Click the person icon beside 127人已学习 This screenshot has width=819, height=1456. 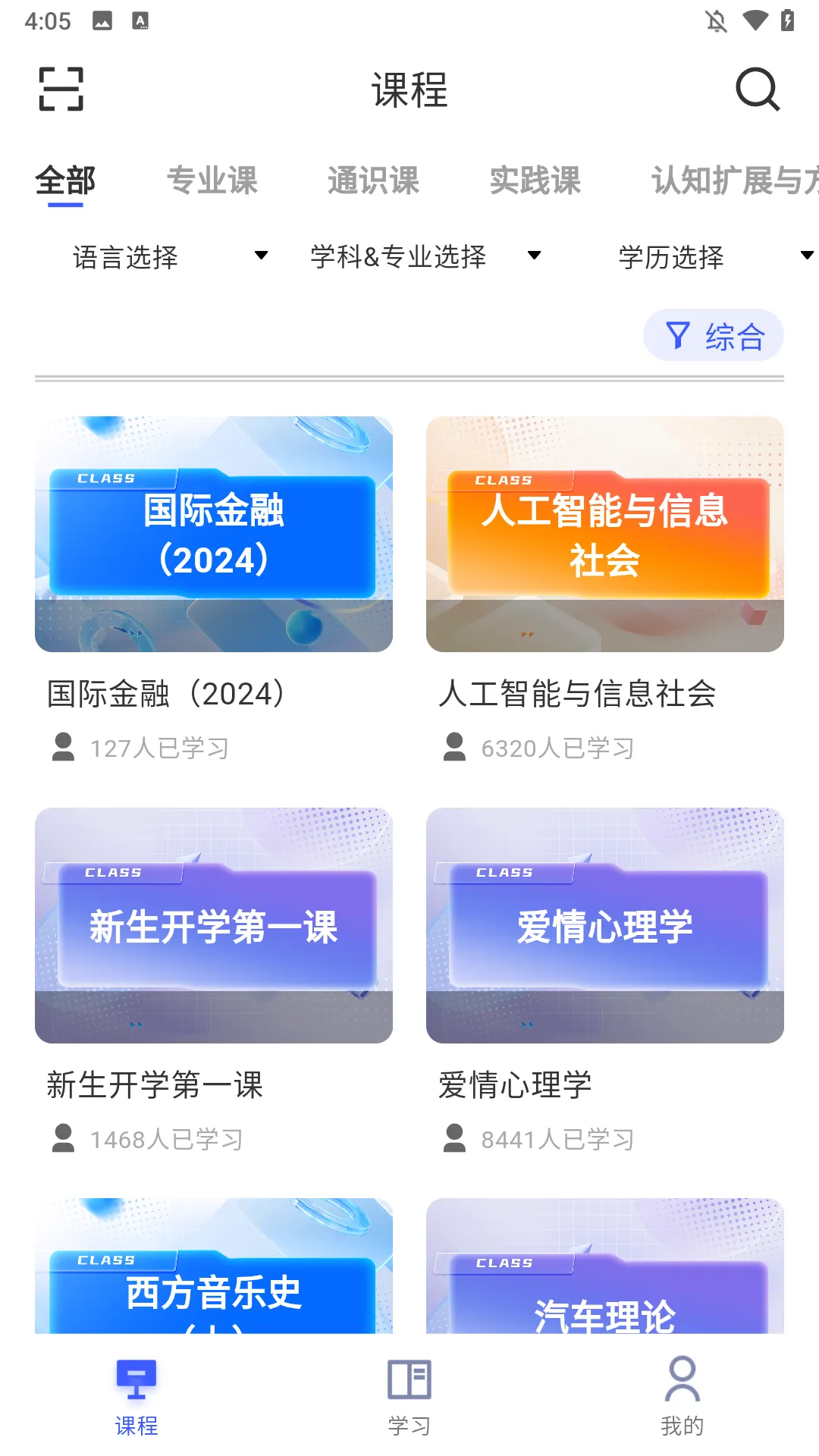[x=64, y=748]
